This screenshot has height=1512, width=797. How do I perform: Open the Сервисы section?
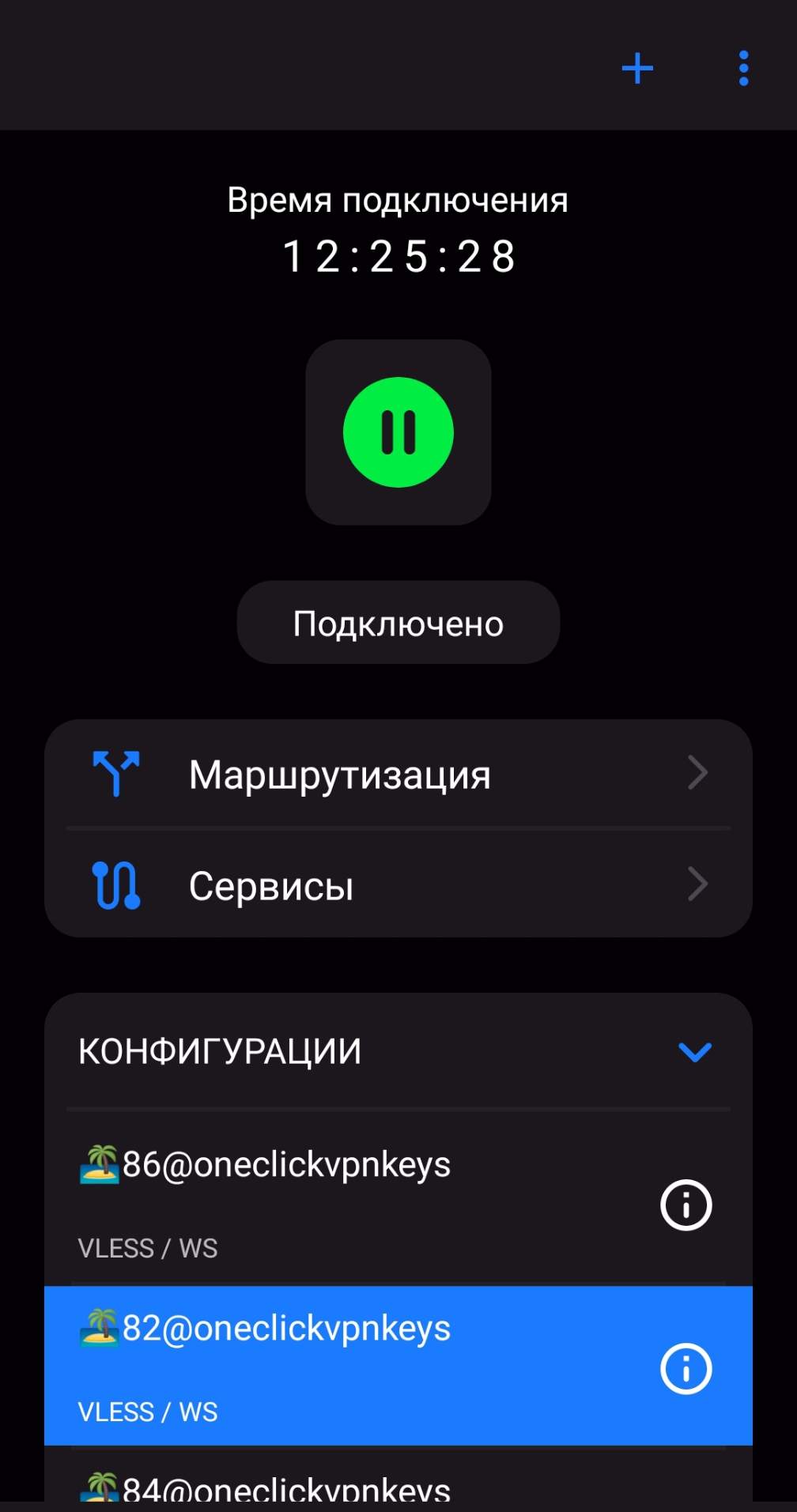398,884
